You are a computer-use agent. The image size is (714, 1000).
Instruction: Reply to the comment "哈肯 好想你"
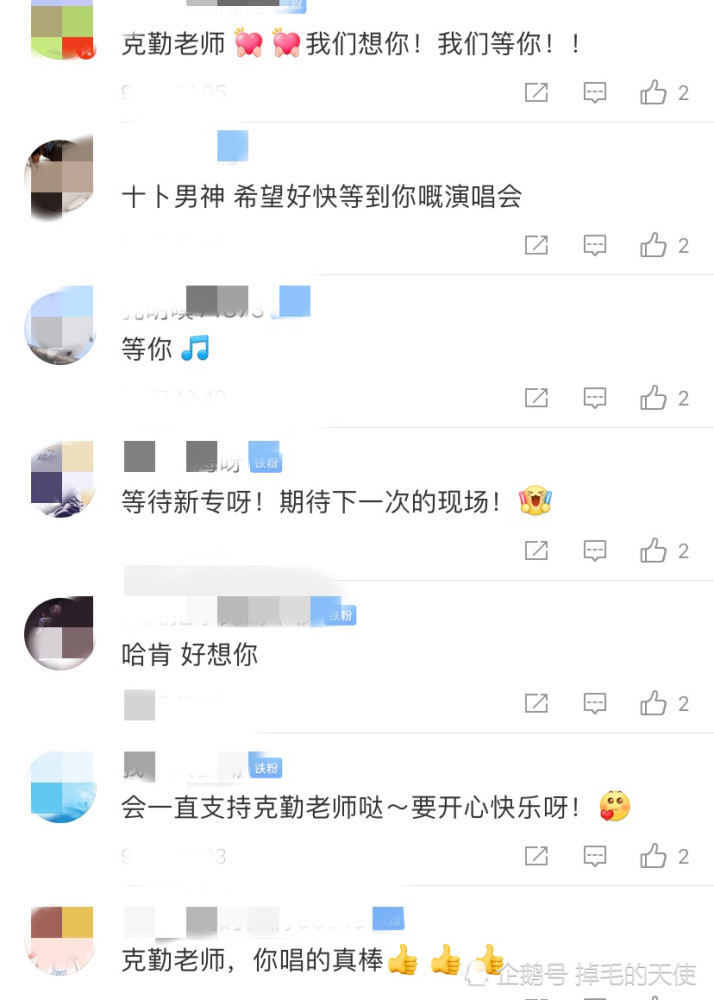click(595, 704)
